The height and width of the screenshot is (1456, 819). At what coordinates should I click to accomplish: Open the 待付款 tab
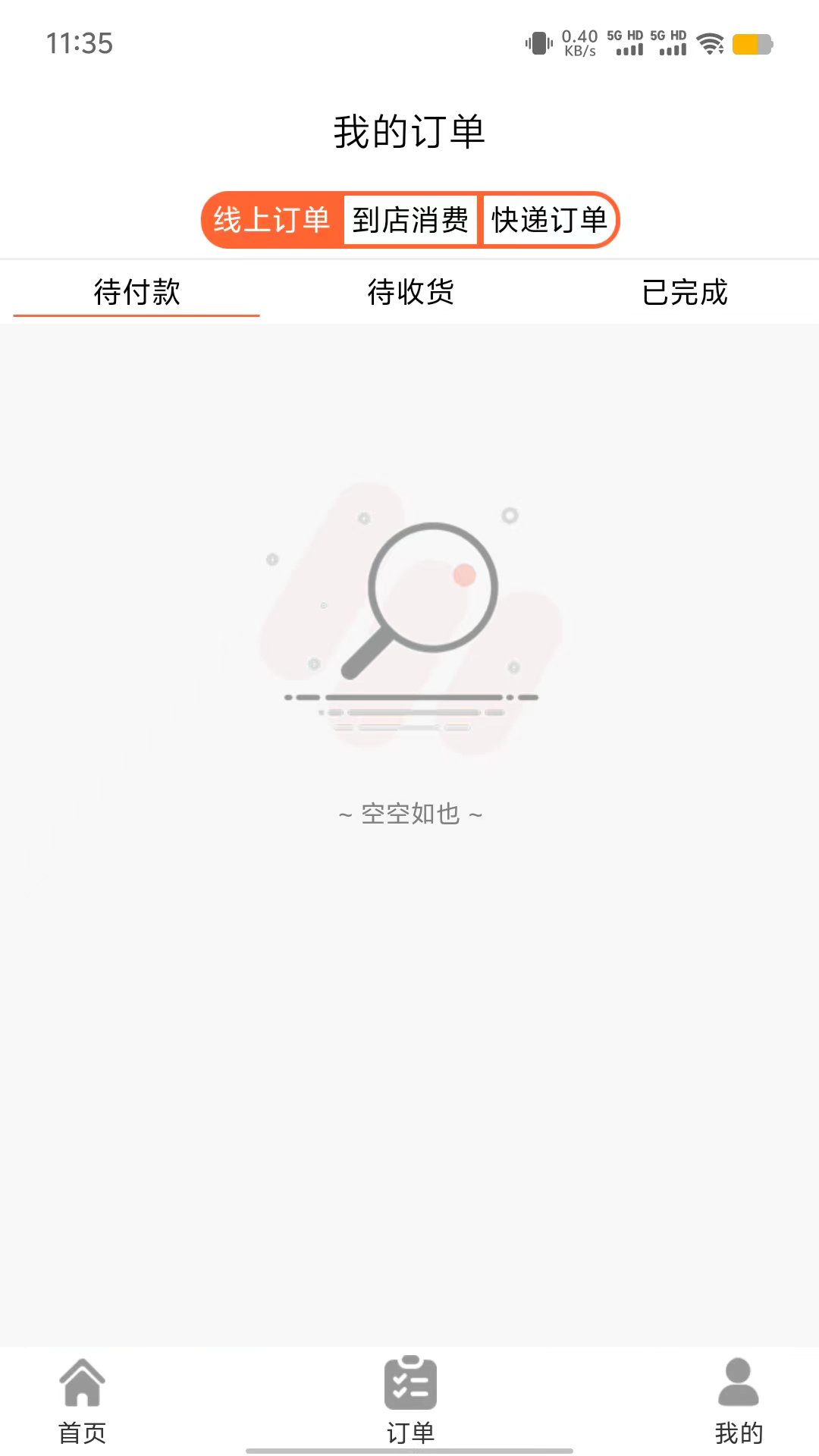click(x=136, y=292)
